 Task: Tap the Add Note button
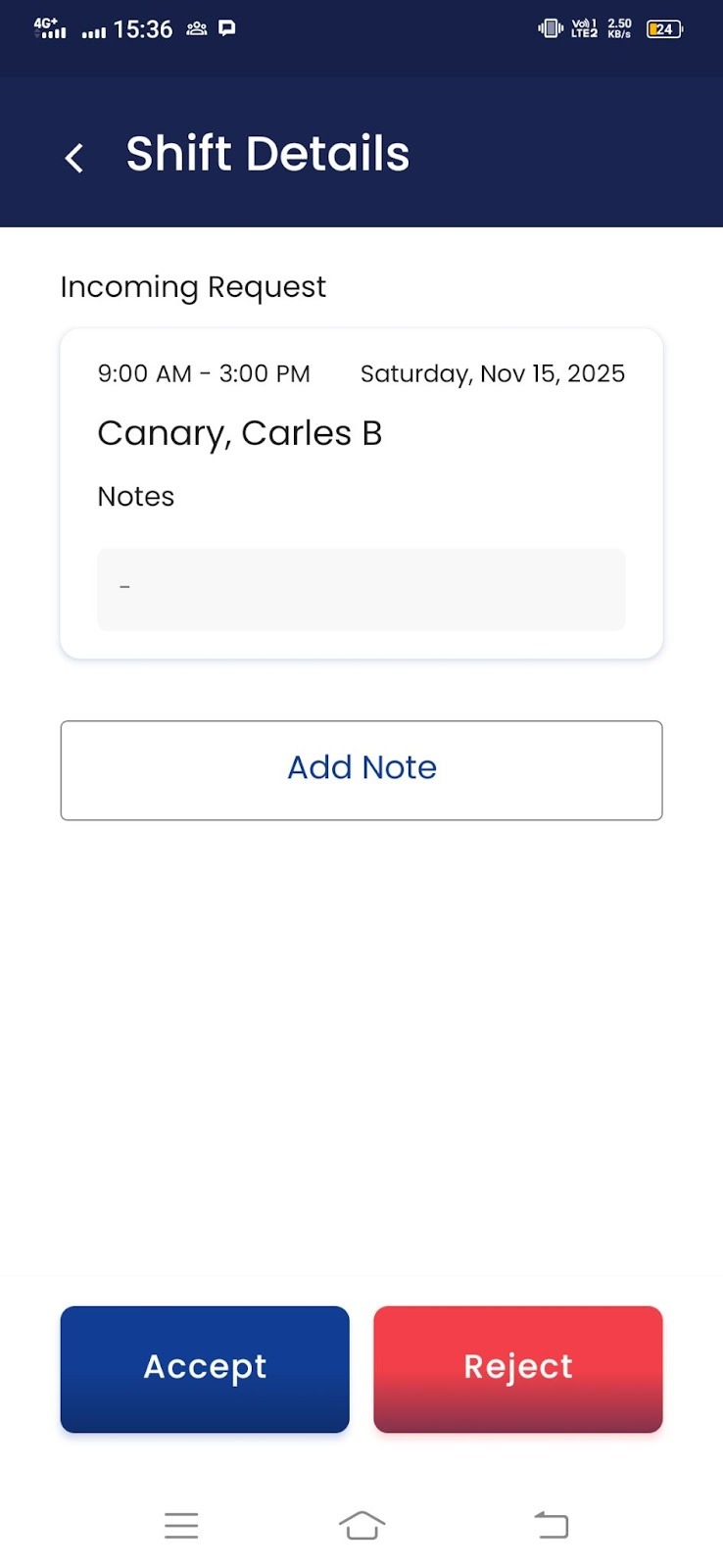361,769
